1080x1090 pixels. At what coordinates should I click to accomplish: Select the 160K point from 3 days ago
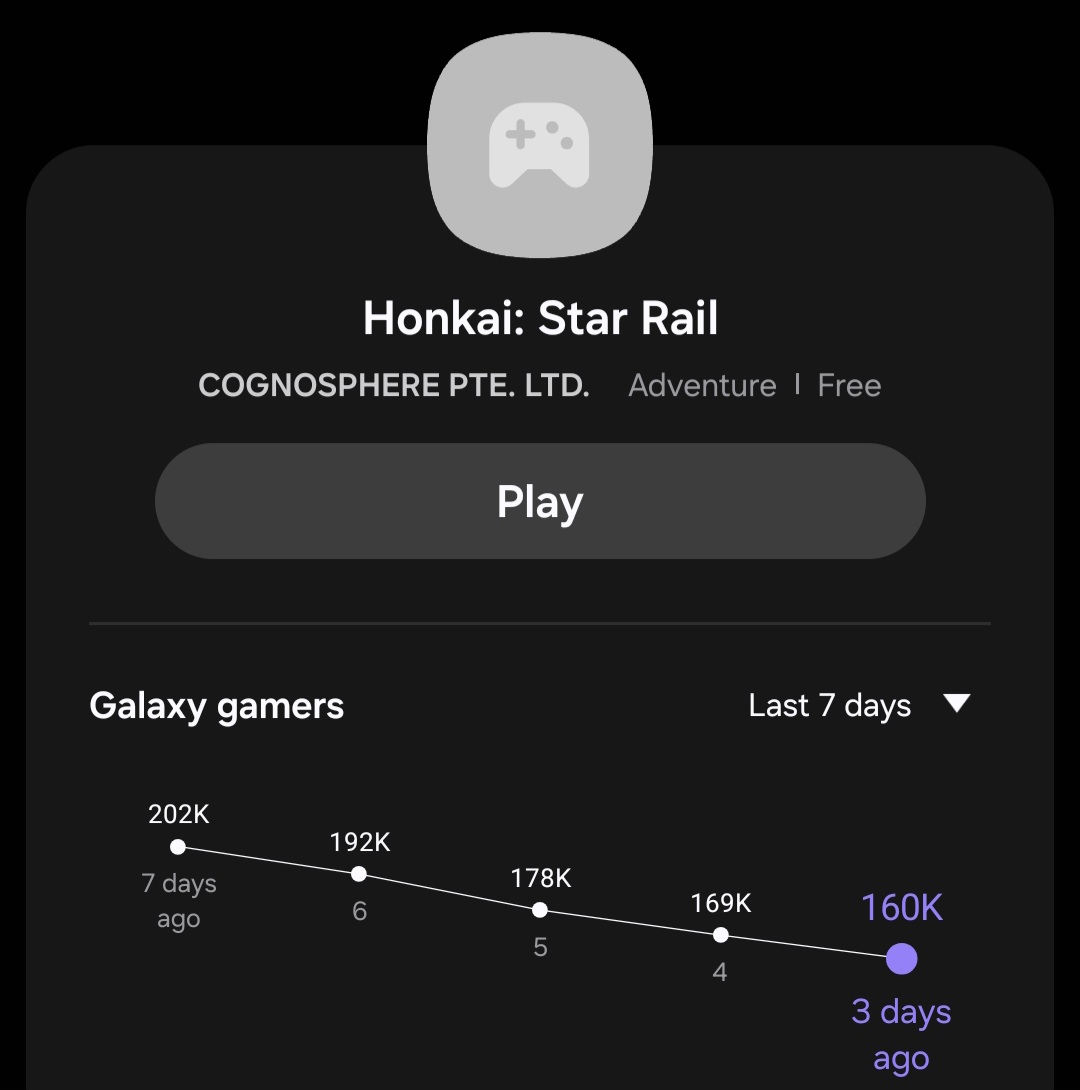(x=901, y=959)
